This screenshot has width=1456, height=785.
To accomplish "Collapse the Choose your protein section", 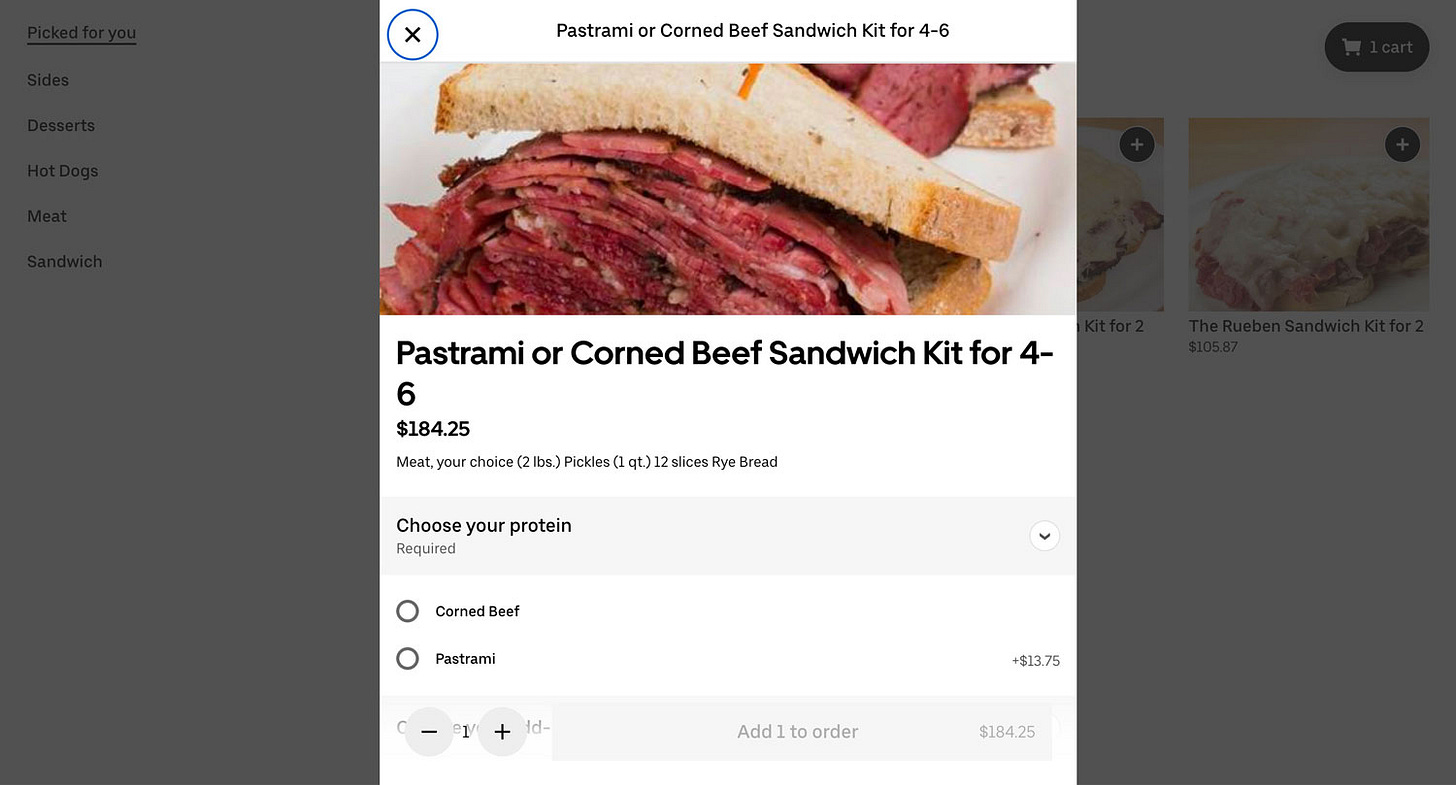I will click(x=1044, y=536).
